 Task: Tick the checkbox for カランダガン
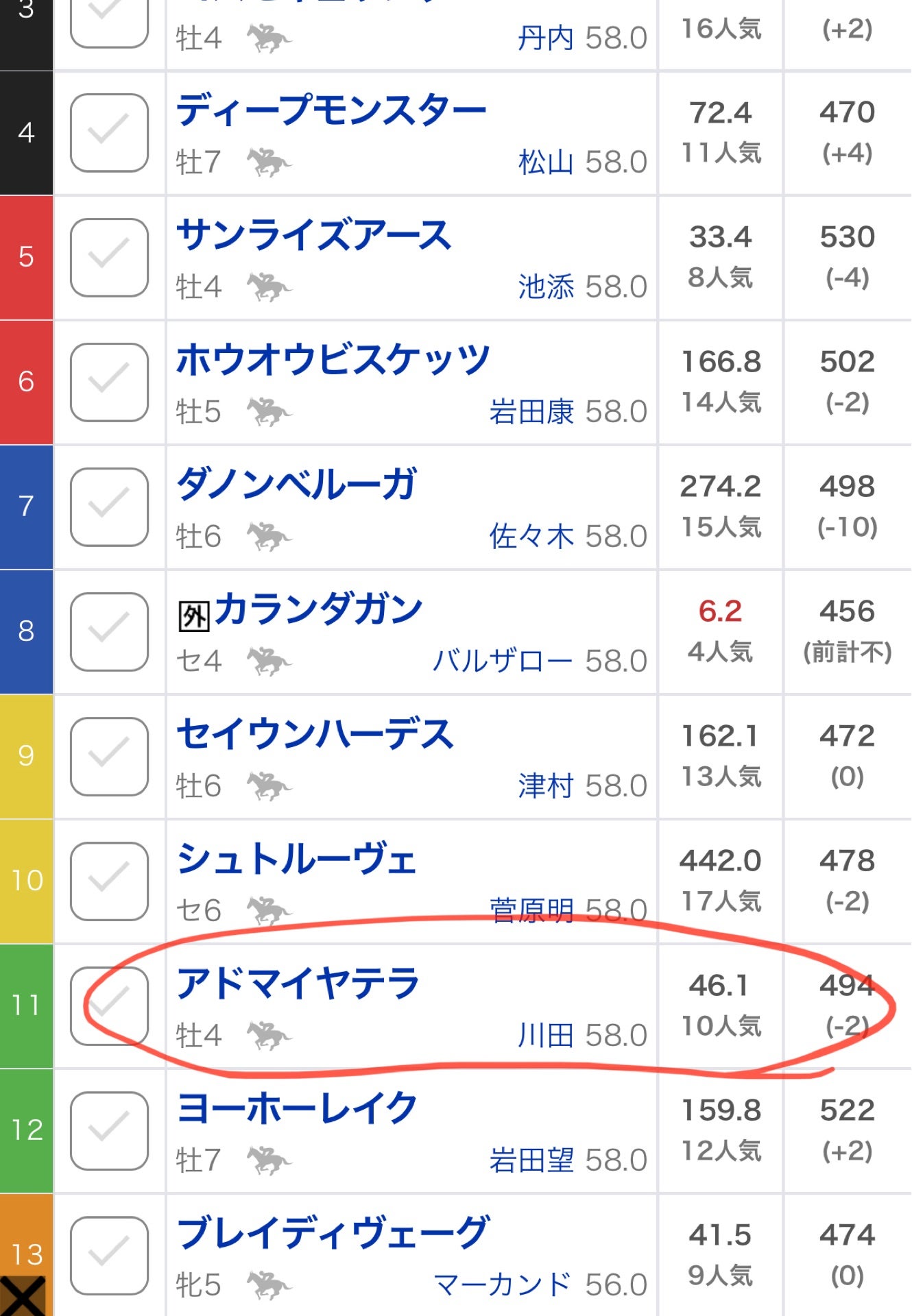(109, 632)
